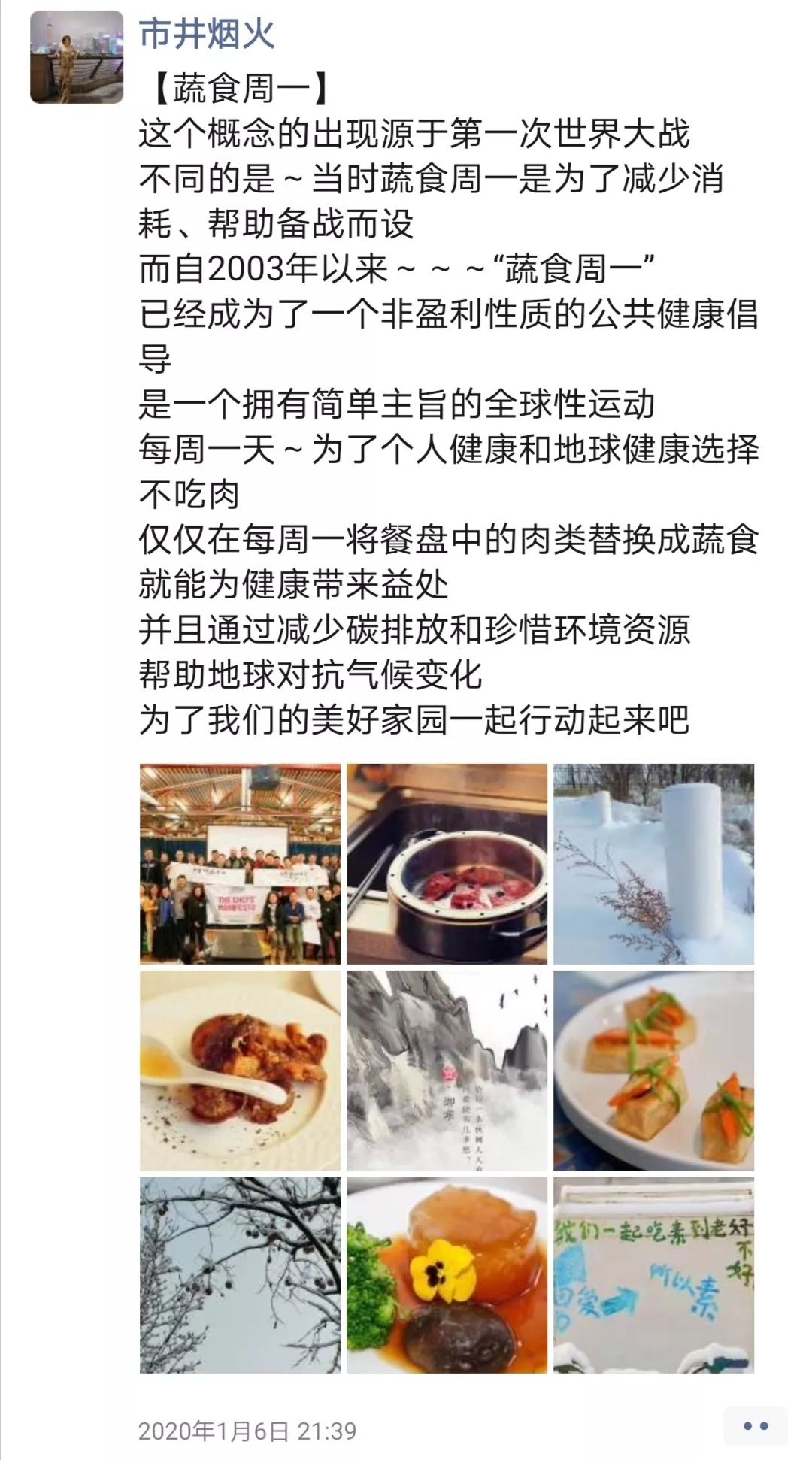The height and width of the screenshot is (1460, 812).
Task: Tap the middle thumbnail in the photo grid
Action: (x=447, y=1068)
